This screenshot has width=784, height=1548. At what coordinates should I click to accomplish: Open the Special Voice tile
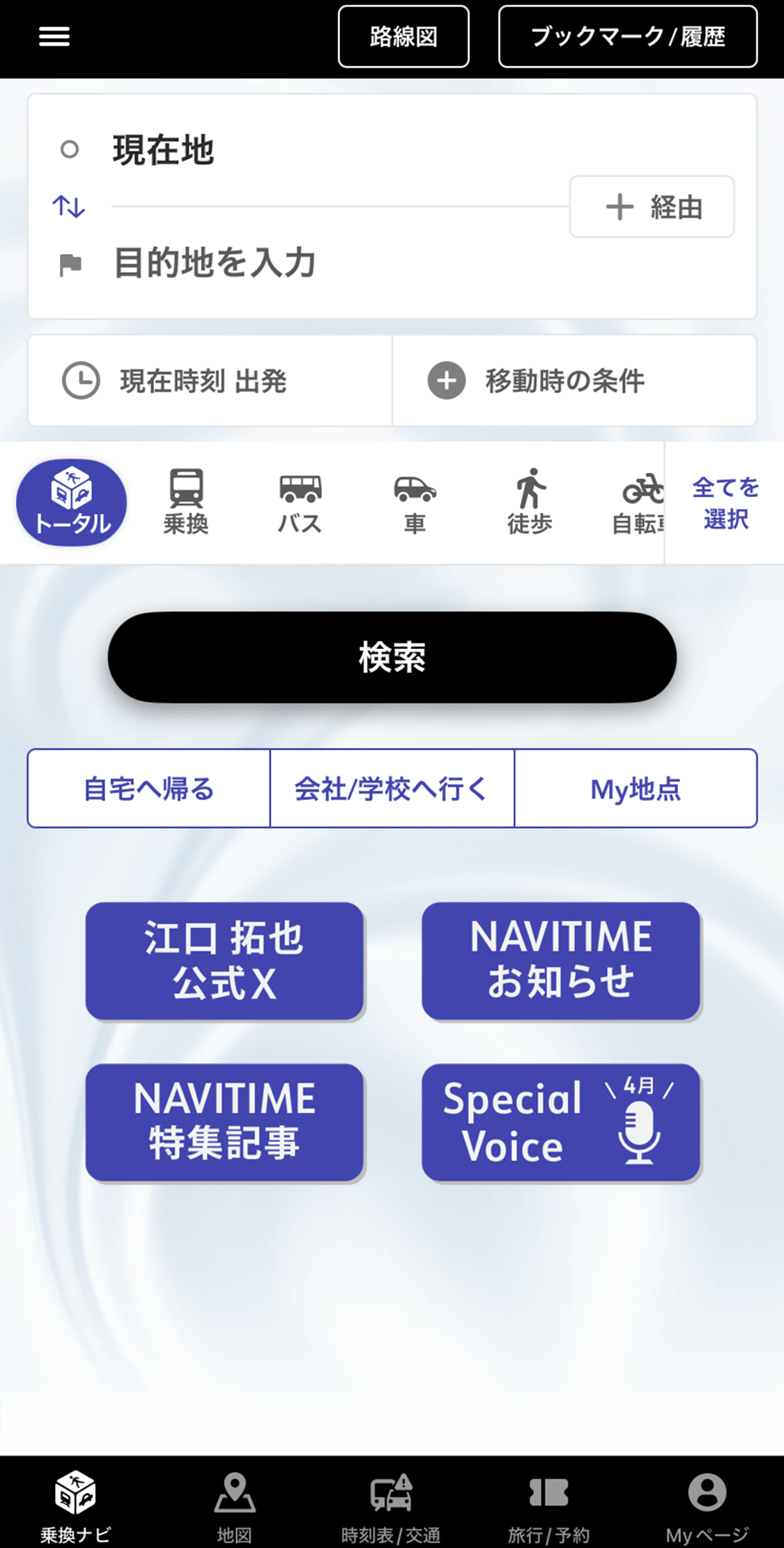click(x=560, y=1122)
